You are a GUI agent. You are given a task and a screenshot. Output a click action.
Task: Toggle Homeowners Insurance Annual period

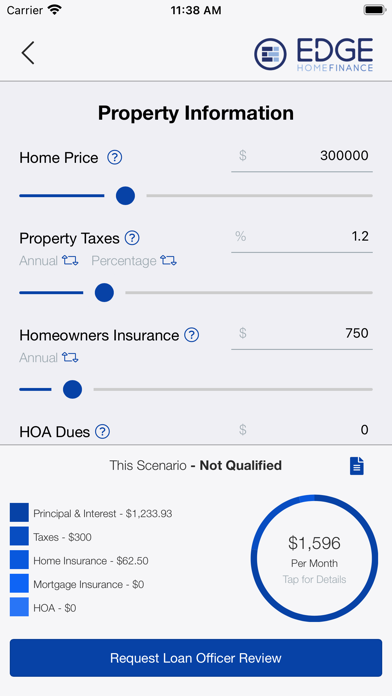pyautogui.click(x=49, y=357)
